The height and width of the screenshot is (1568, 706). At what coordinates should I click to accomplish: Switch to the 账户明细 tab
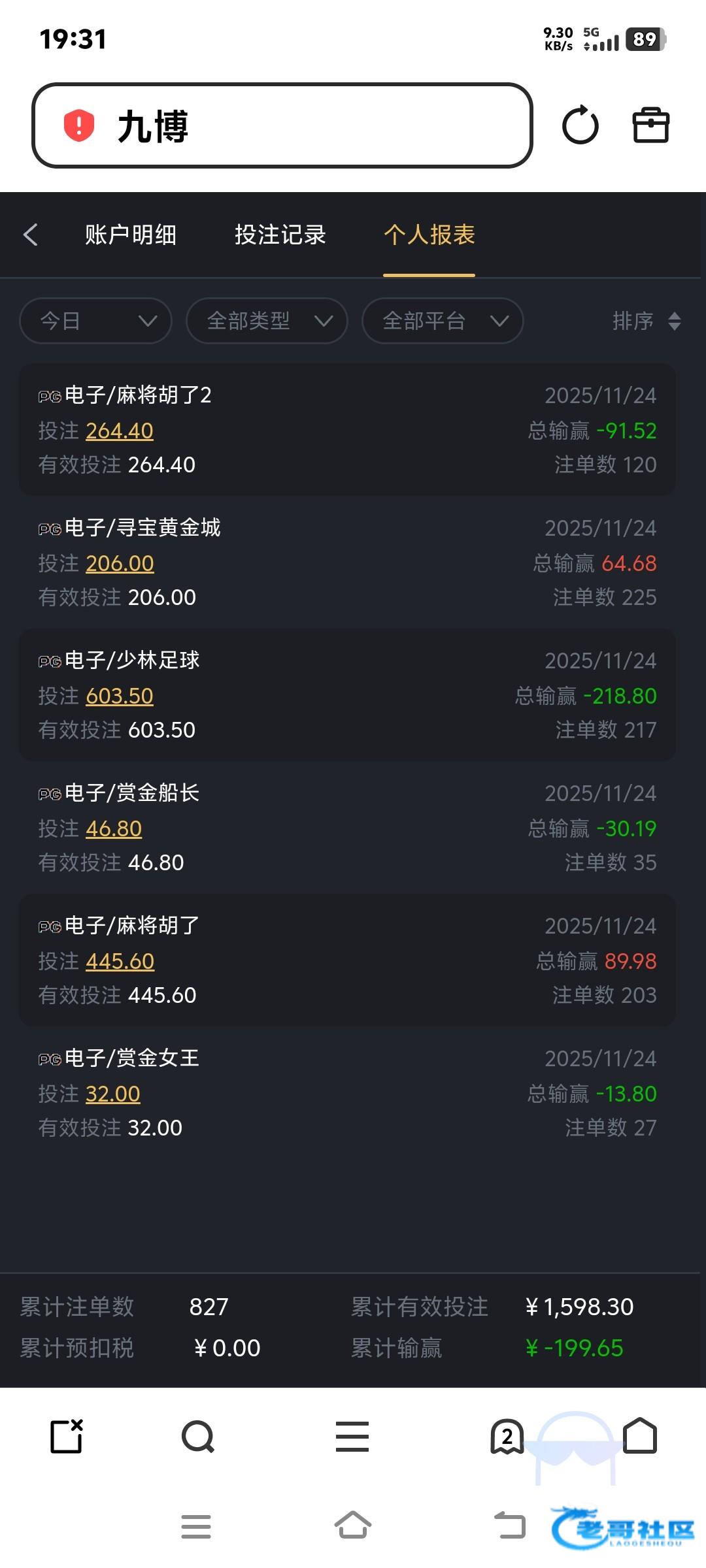[130, 235]
